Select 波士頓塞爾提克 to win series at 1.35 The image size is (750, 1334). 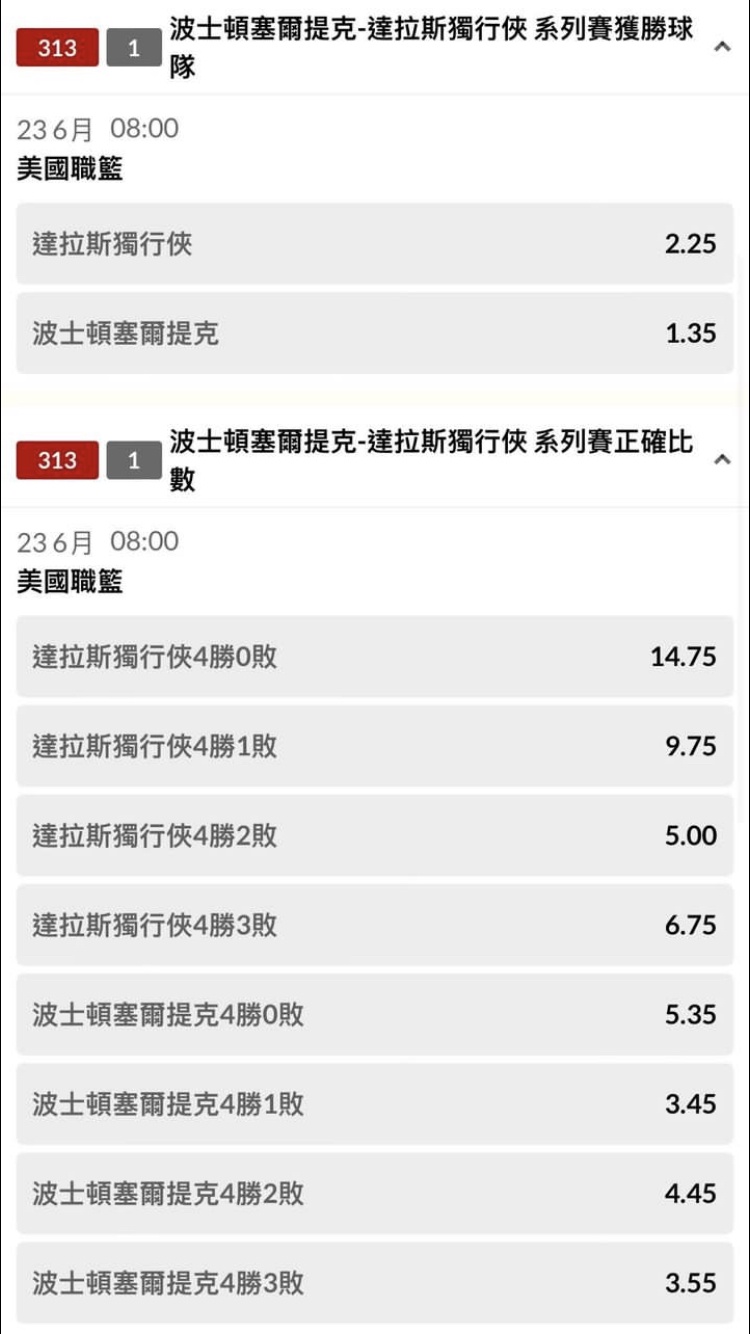pos(375,333)
